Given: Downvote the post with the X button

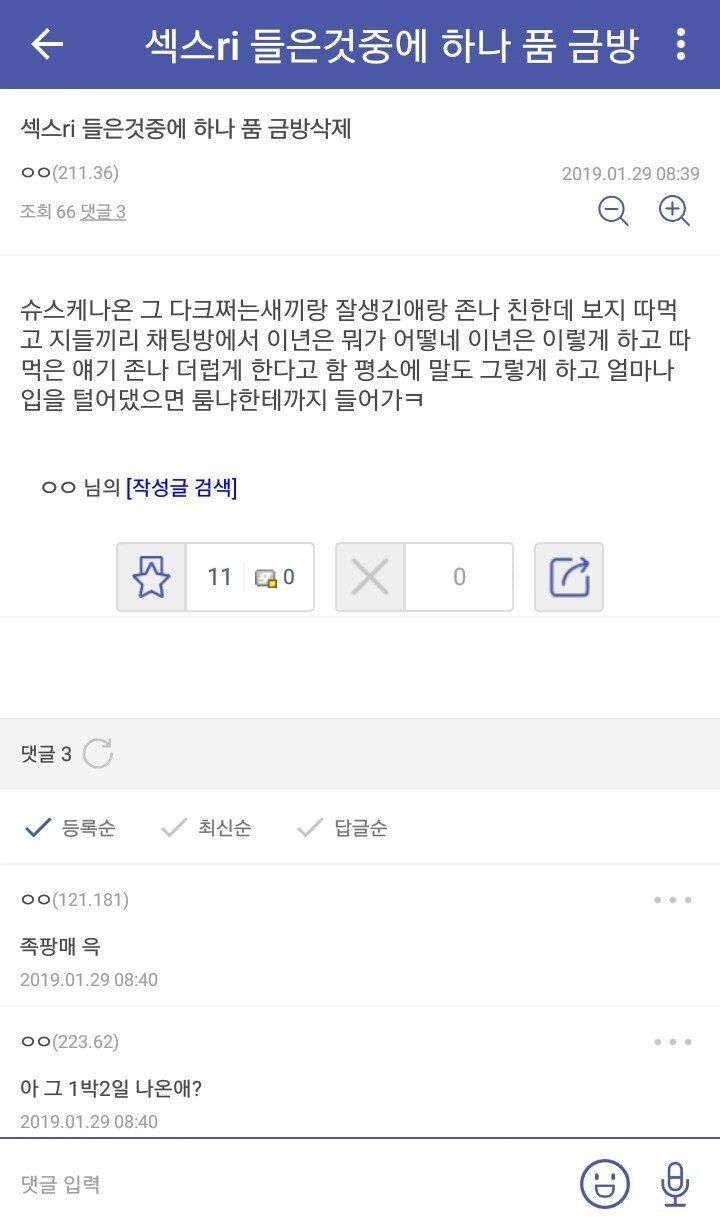Looking at the screenshot, I should click(371, 577).
